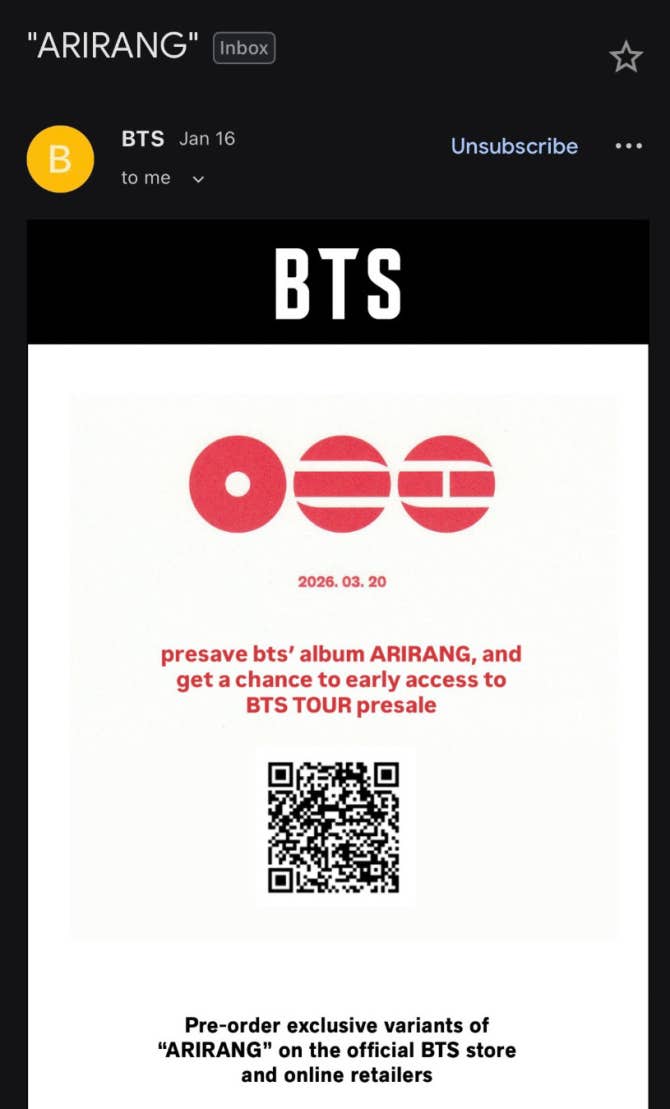670x1109 pixels.
Task: Tap the Inbox label chip
Action: 244,48
